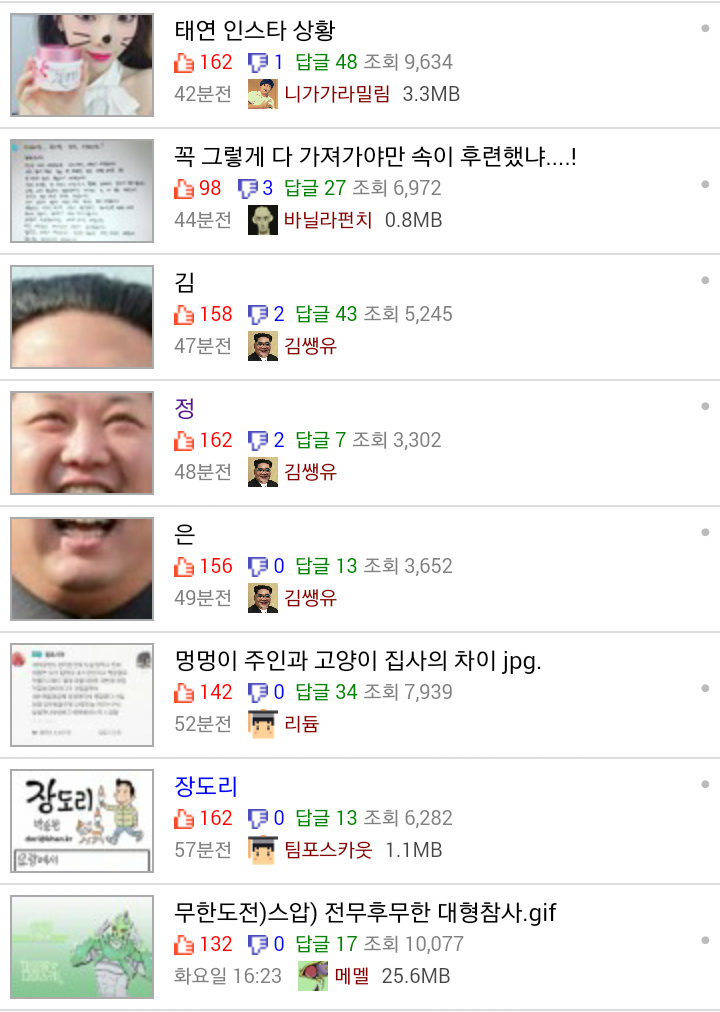Screen dimensions: 720x1012
Task: Tap the thumbnail of the 태연 인스타 상황 post
Action: point(82,65)
